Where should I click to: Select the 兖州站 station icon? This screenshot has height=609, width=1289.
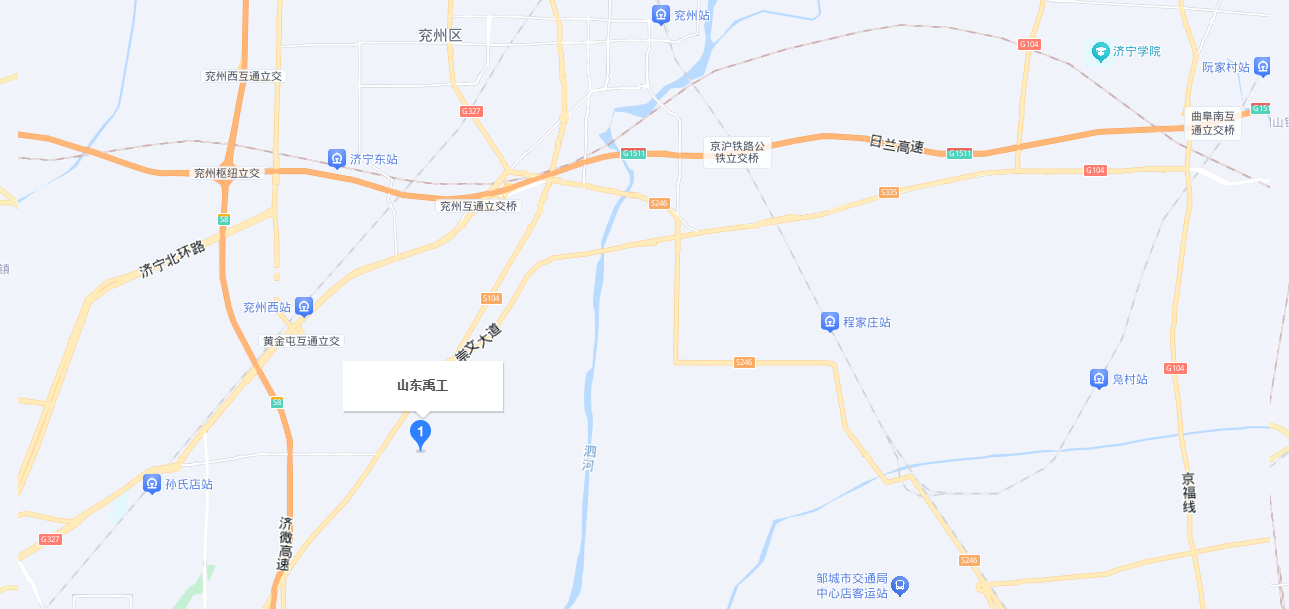[660, 15]
